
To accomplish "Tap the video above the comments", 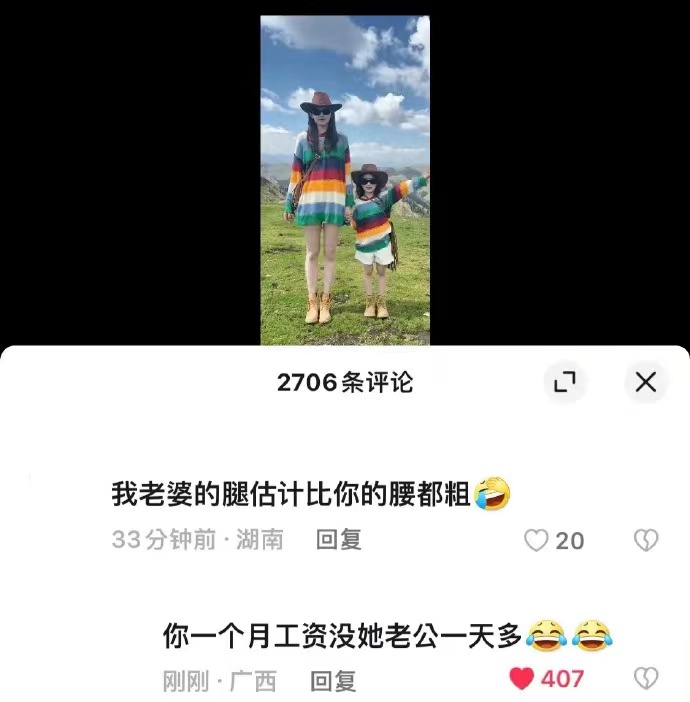I will coord(345,180).
